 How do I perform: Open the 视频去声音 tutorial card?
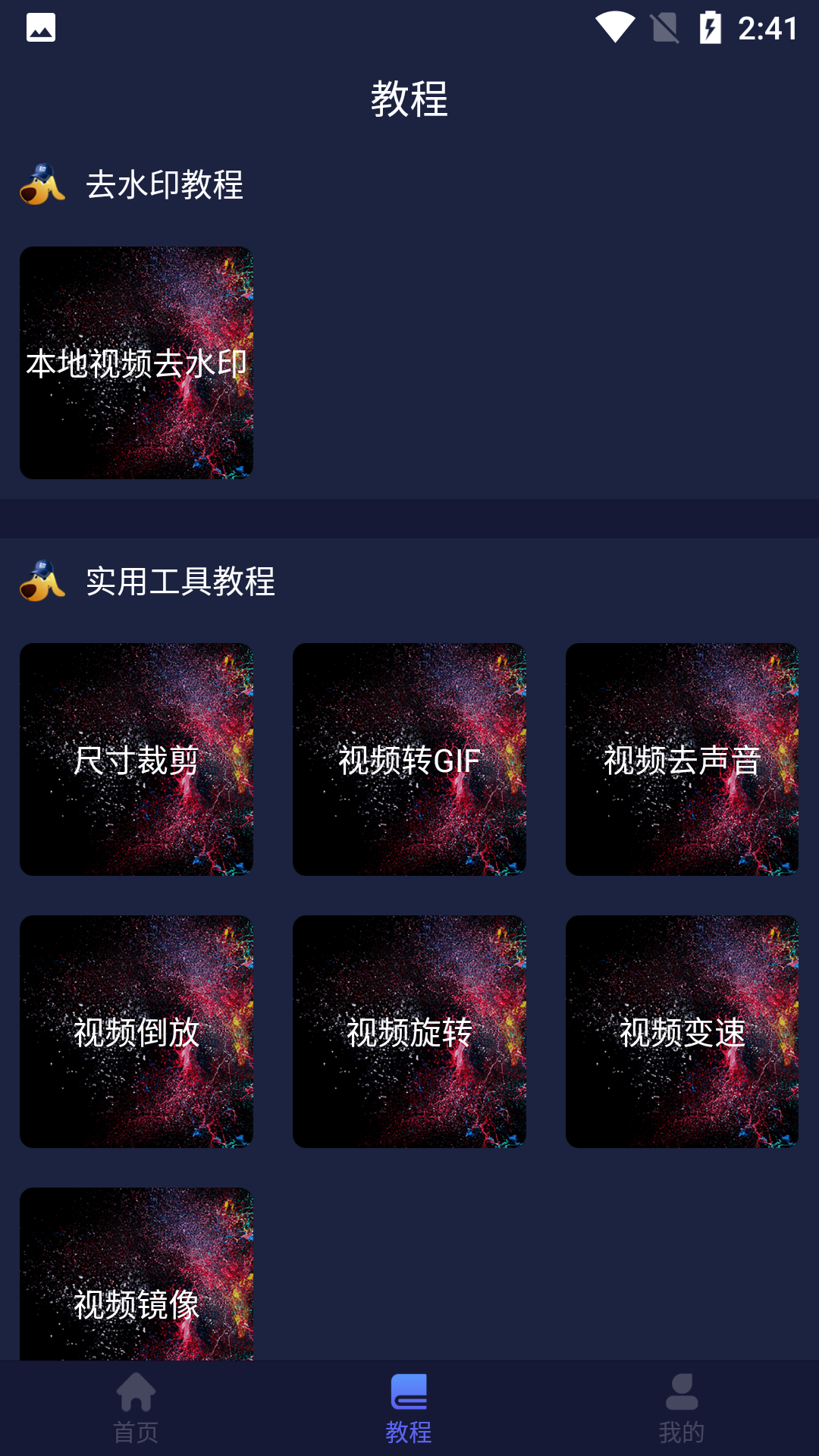tap(682, 759)
